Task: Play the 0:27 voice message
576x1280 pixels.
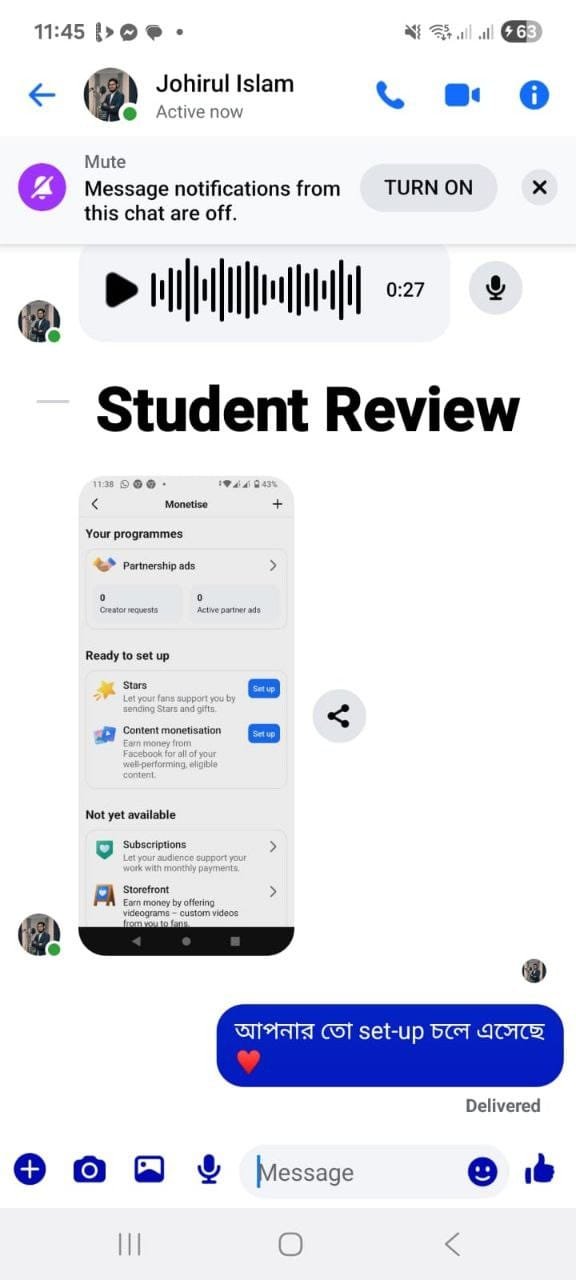Action: 121,290
